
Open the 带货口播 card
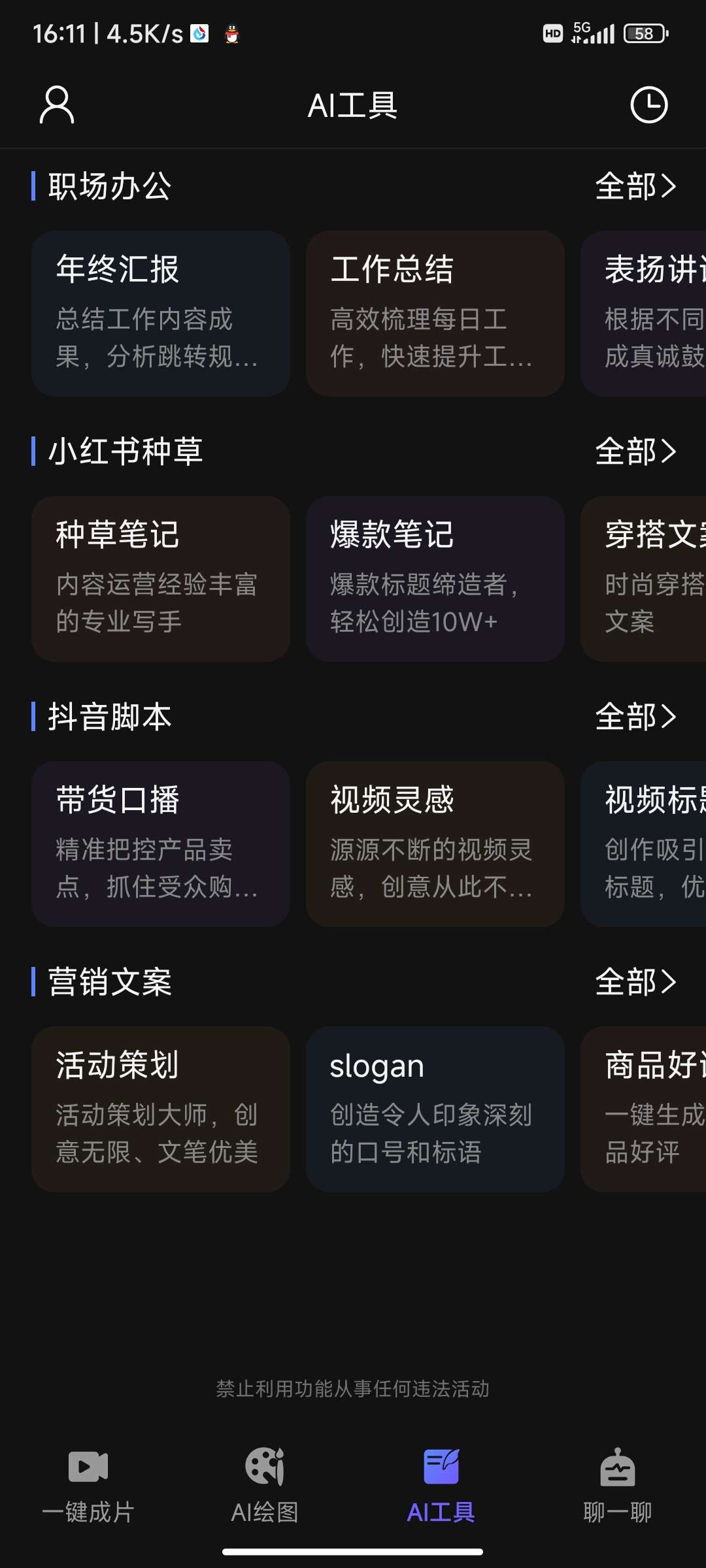[x=161, y=844]
